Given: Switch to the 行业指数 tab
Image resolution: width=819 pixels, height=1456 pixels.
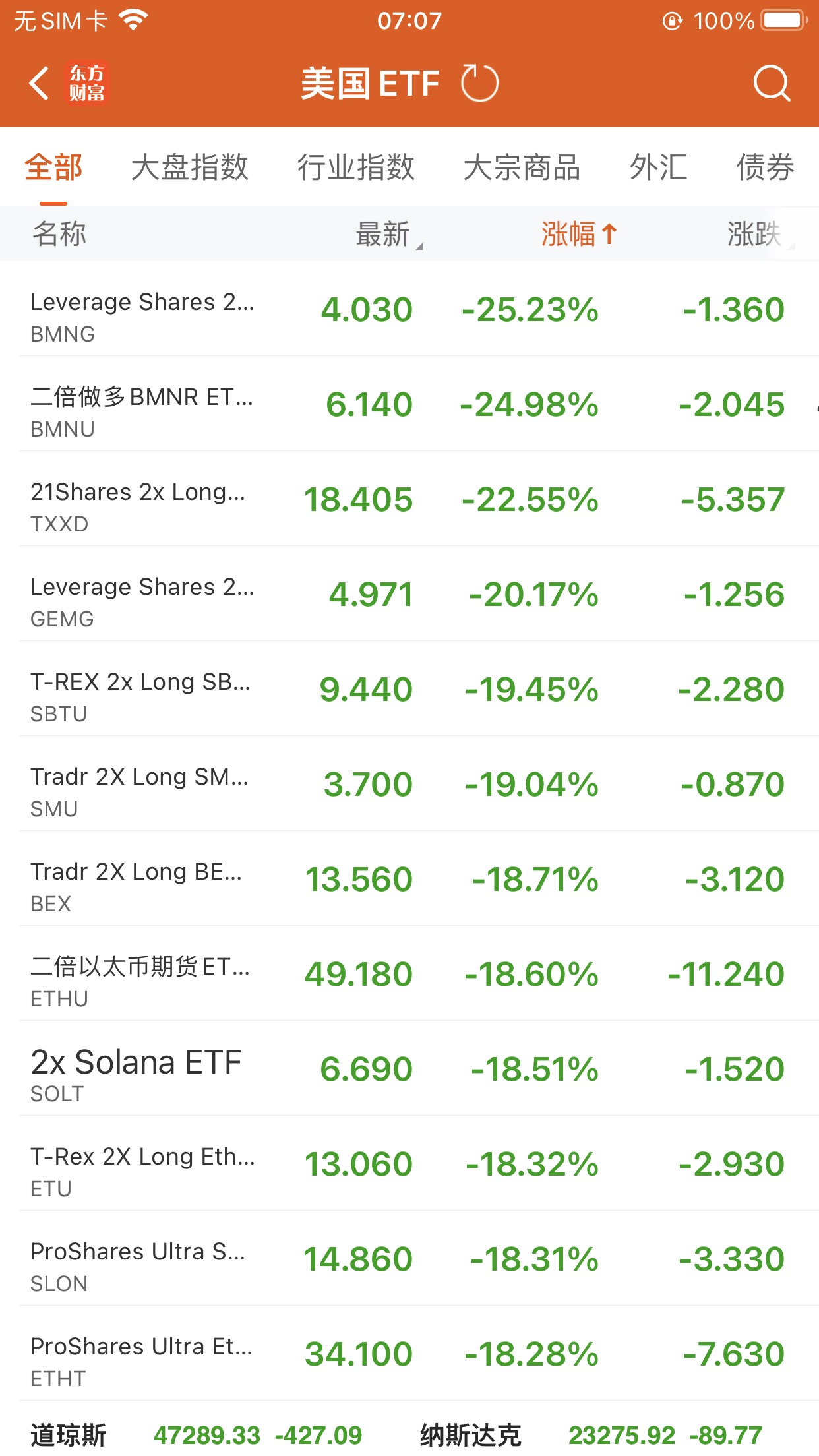Looking at the screenshot, I should 355,167.
